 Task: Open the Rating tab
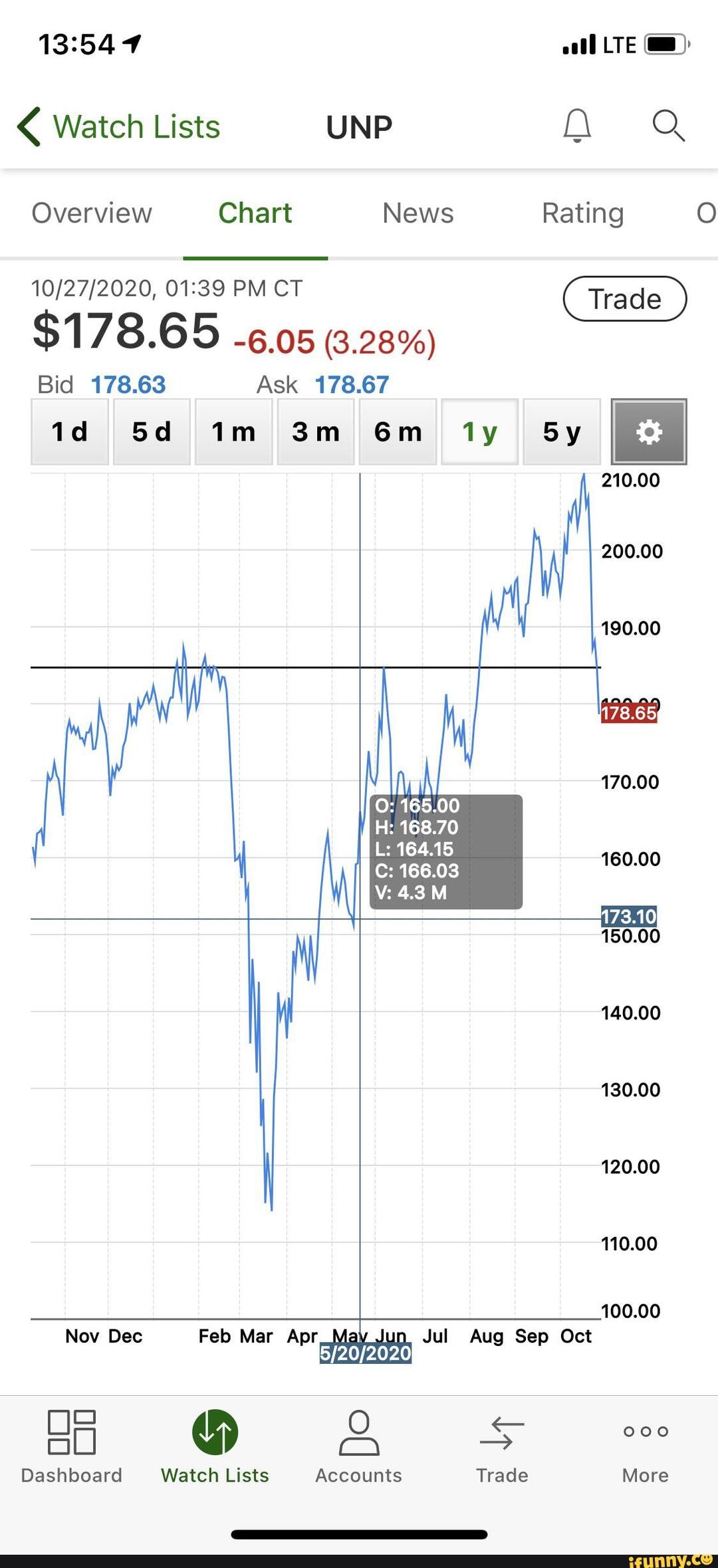583,213
